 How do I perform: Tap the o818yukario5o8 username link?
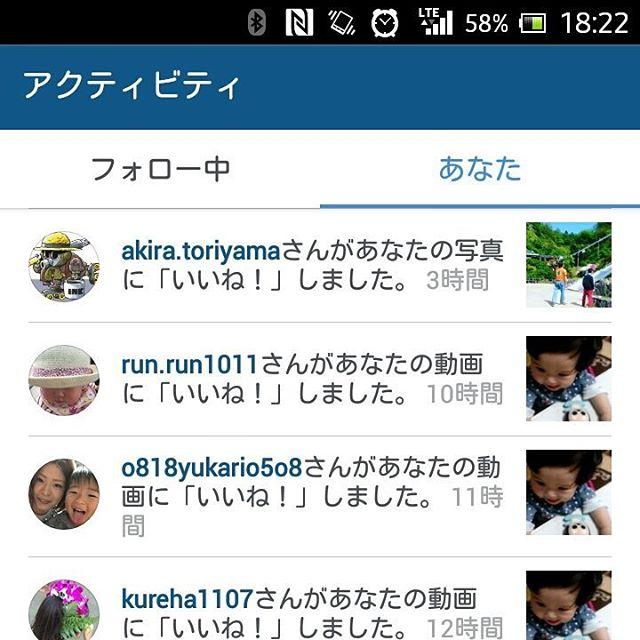pyautogui.click(x=211, y=468)
